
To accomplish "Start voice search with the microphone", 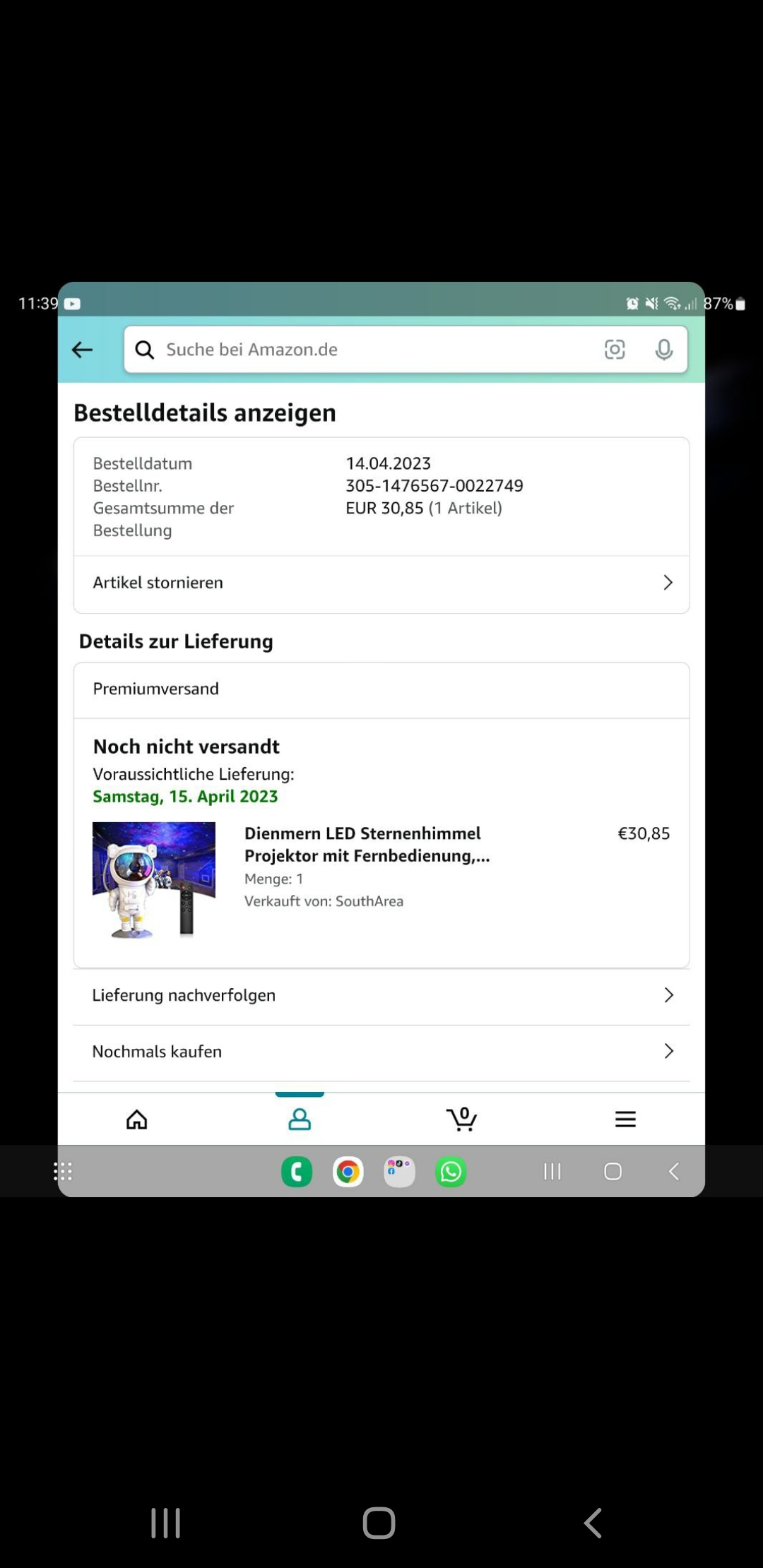I will (x=663, y=350).
